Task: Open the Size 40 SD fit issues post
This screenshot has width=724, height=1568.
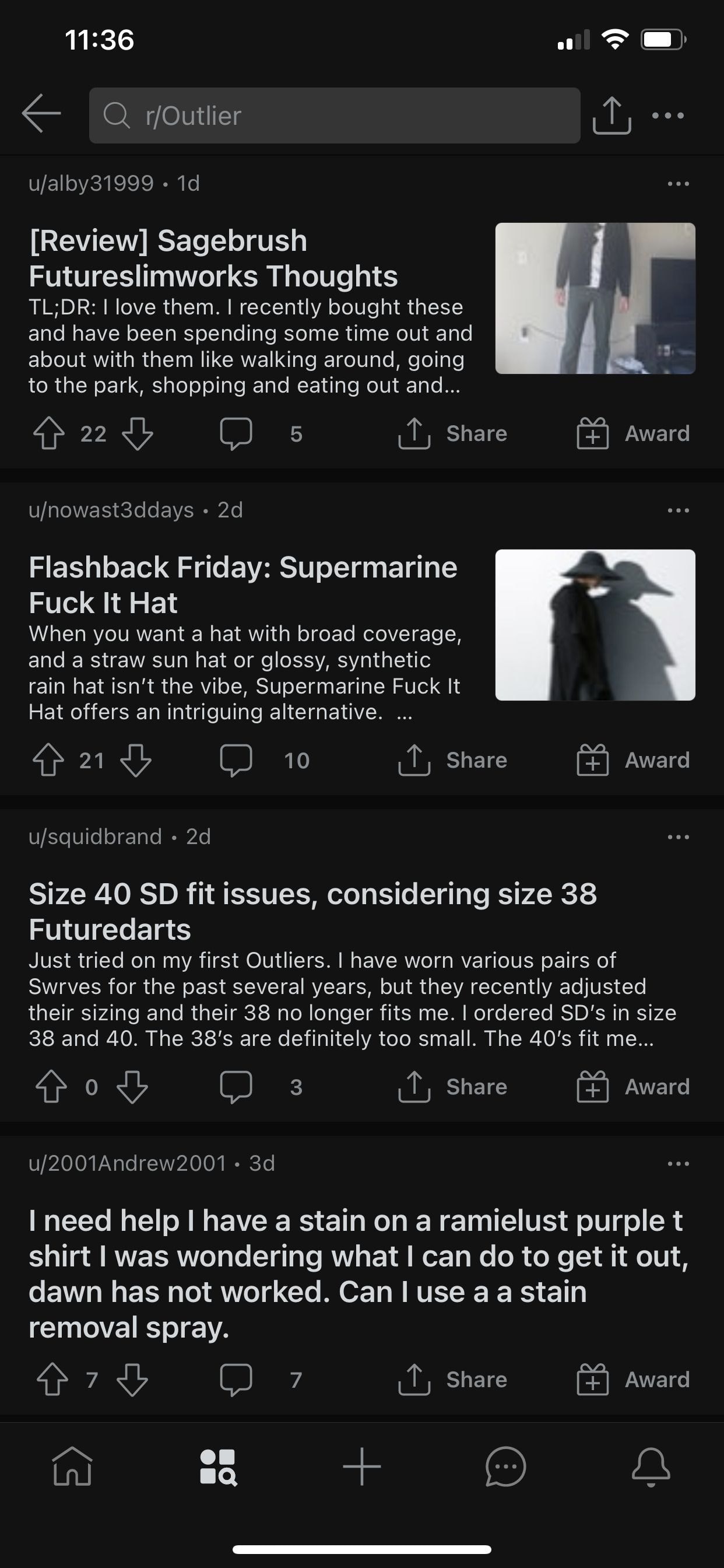Action: [312, 911]
